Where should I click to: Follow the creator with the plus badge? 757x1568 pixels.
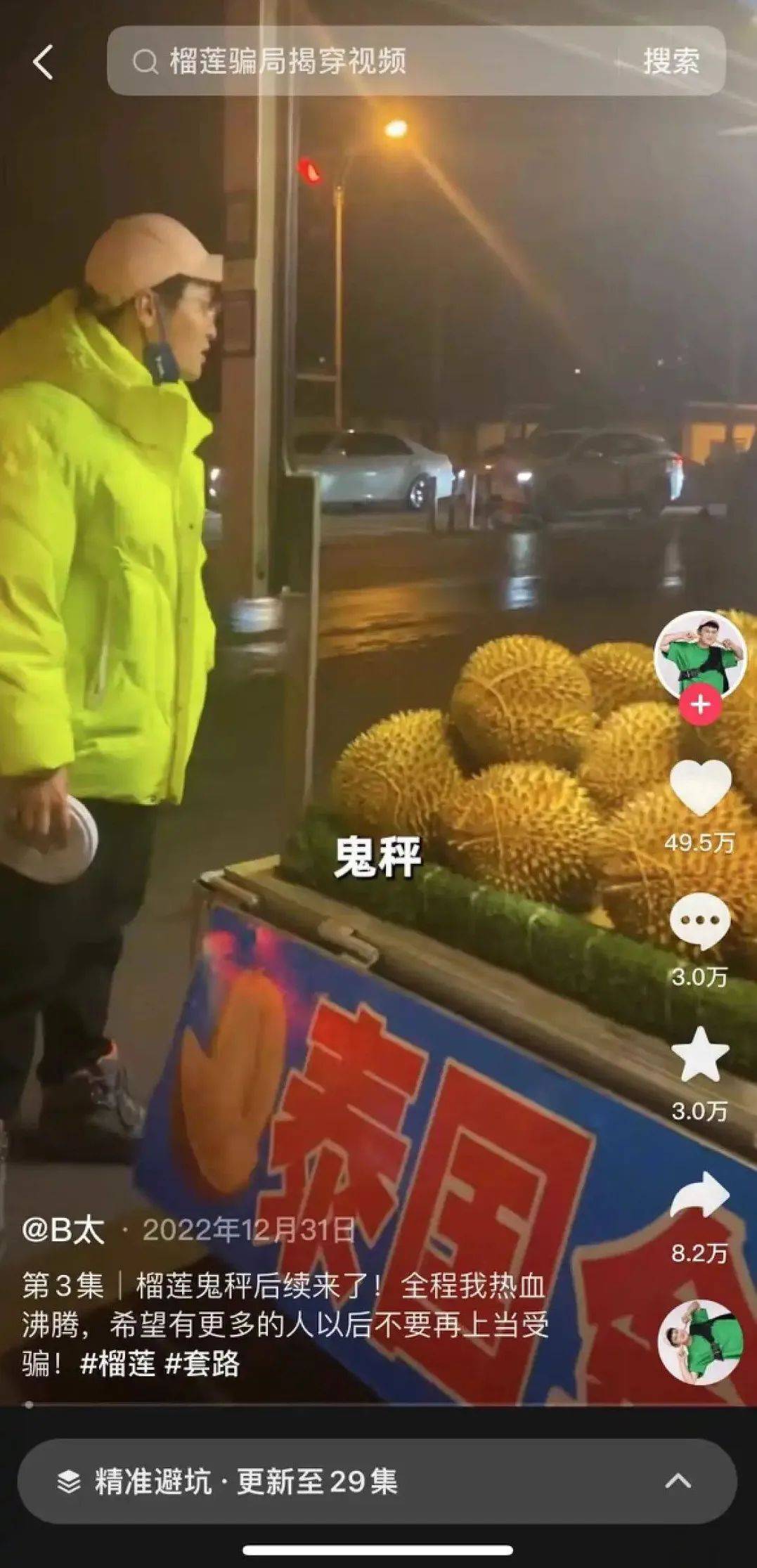point(700,705)
